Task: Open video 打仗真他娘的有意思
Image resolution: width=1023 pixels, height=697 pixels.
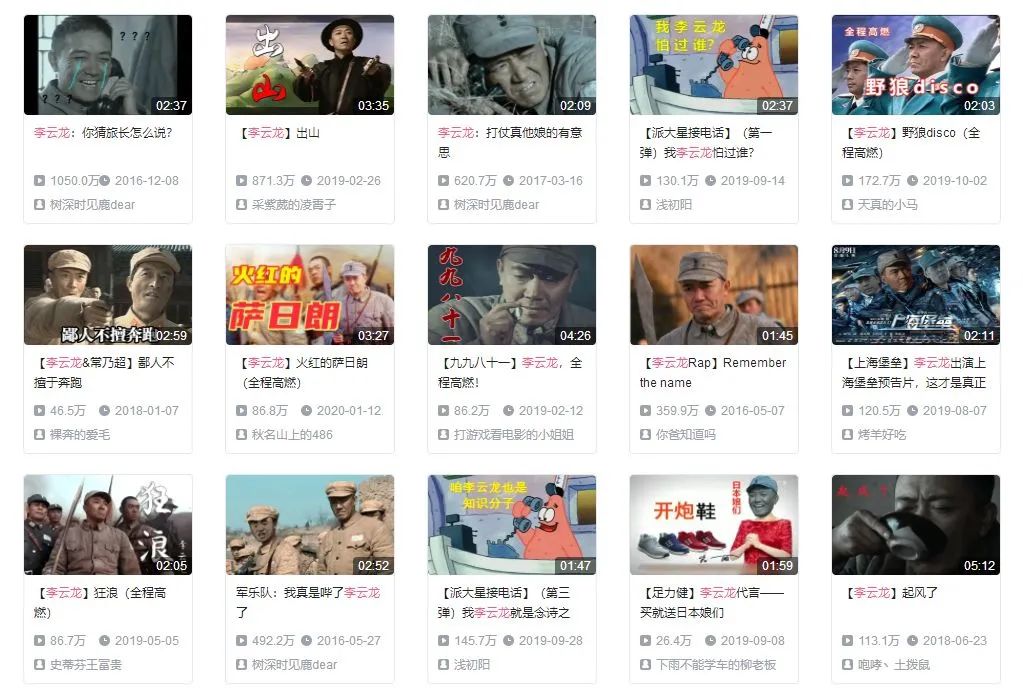Action: point(511,65)
